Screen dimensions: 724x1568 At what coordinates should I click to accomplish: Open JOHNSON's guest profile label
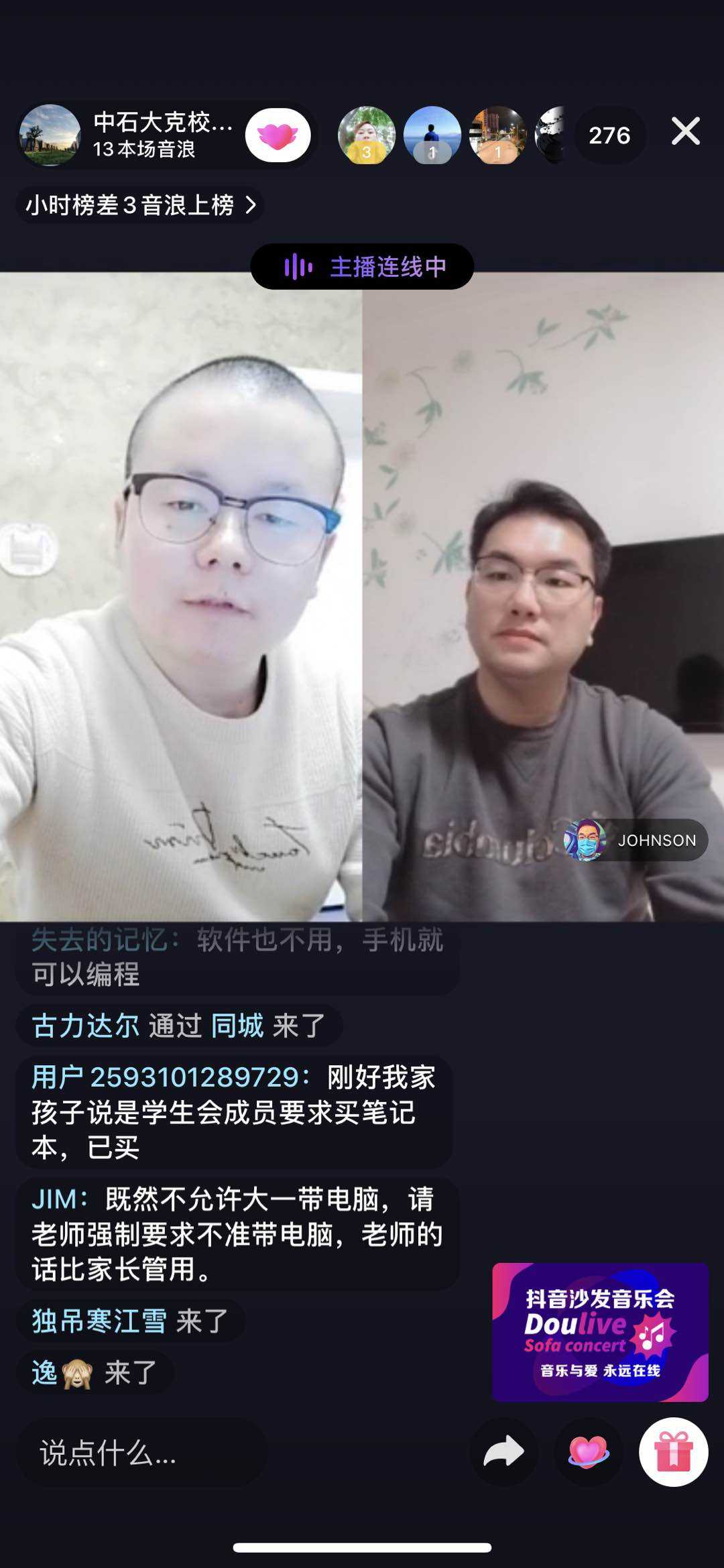[636, 840]
